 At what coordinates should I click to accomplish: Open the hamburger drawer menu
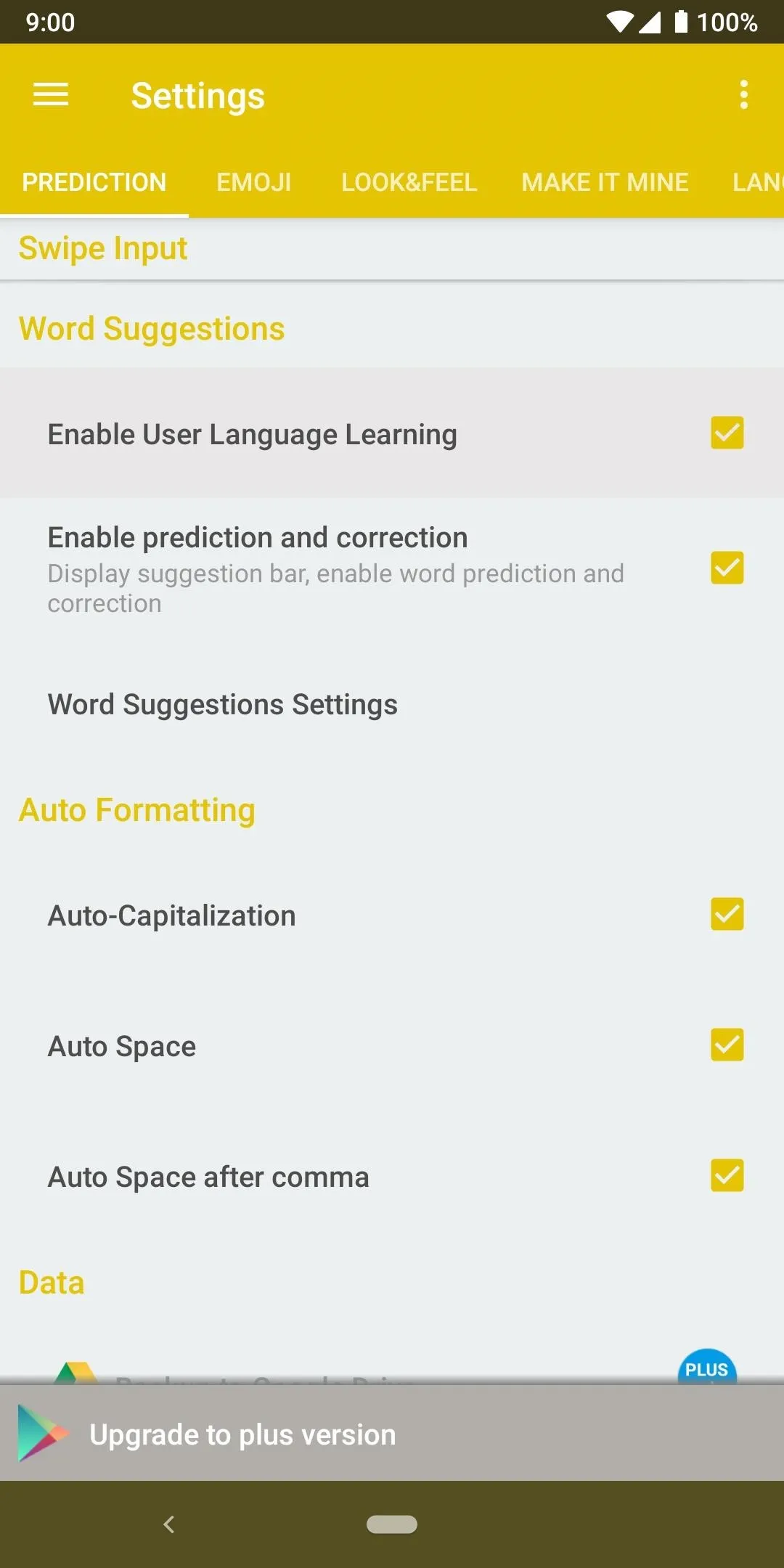pos(51,94)
